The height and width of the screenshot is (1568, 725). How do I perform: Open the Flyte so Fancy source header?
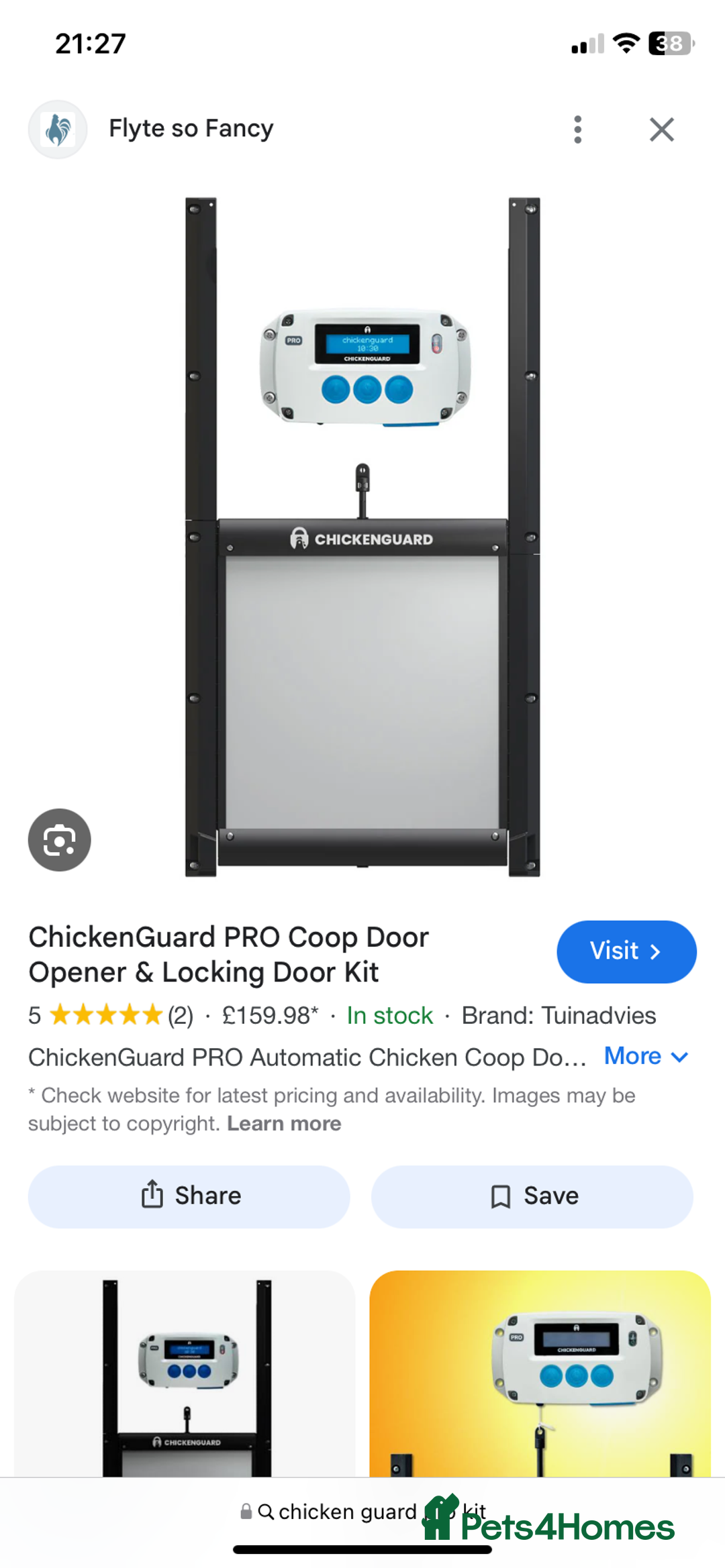(191, 128)
